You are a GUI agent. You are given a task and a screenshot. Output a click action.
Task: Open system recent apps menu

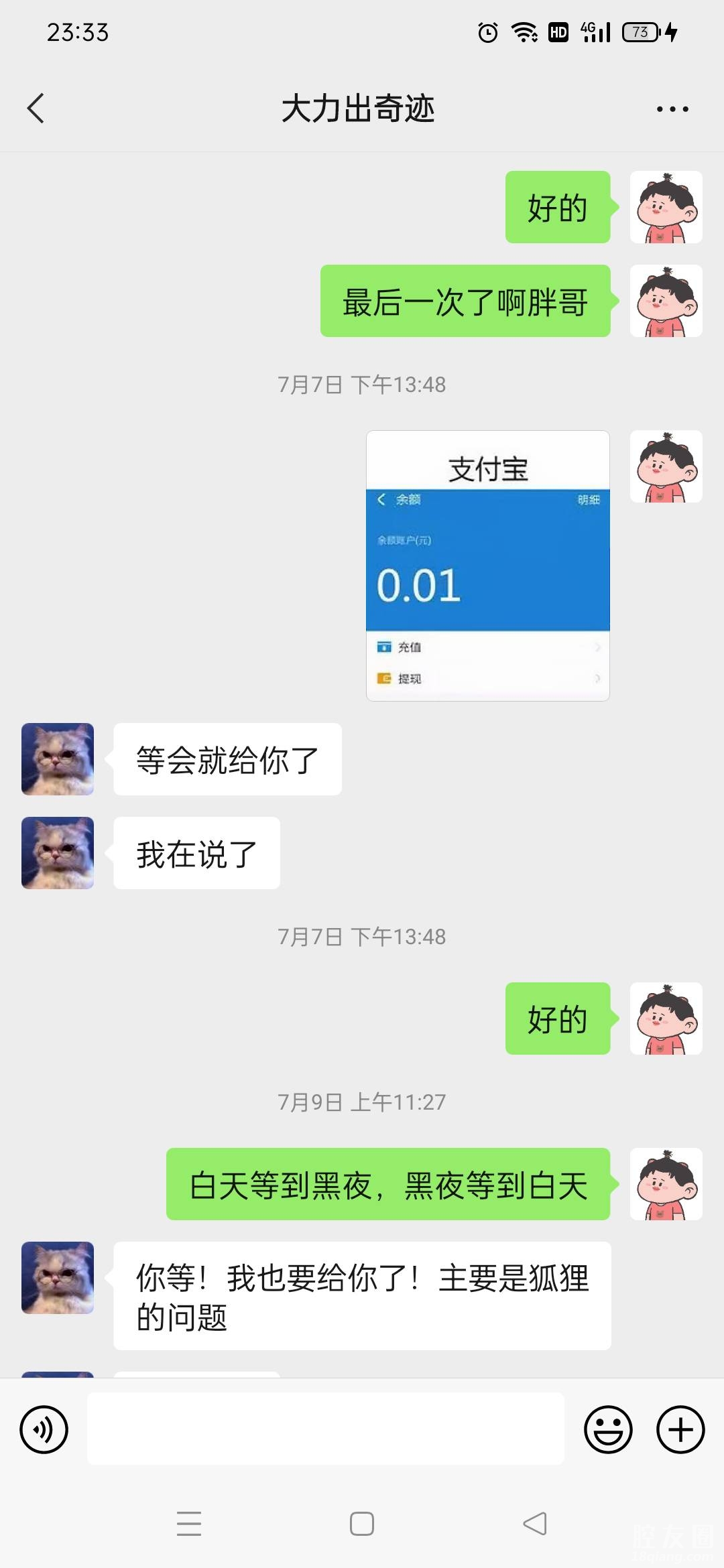189,1524
